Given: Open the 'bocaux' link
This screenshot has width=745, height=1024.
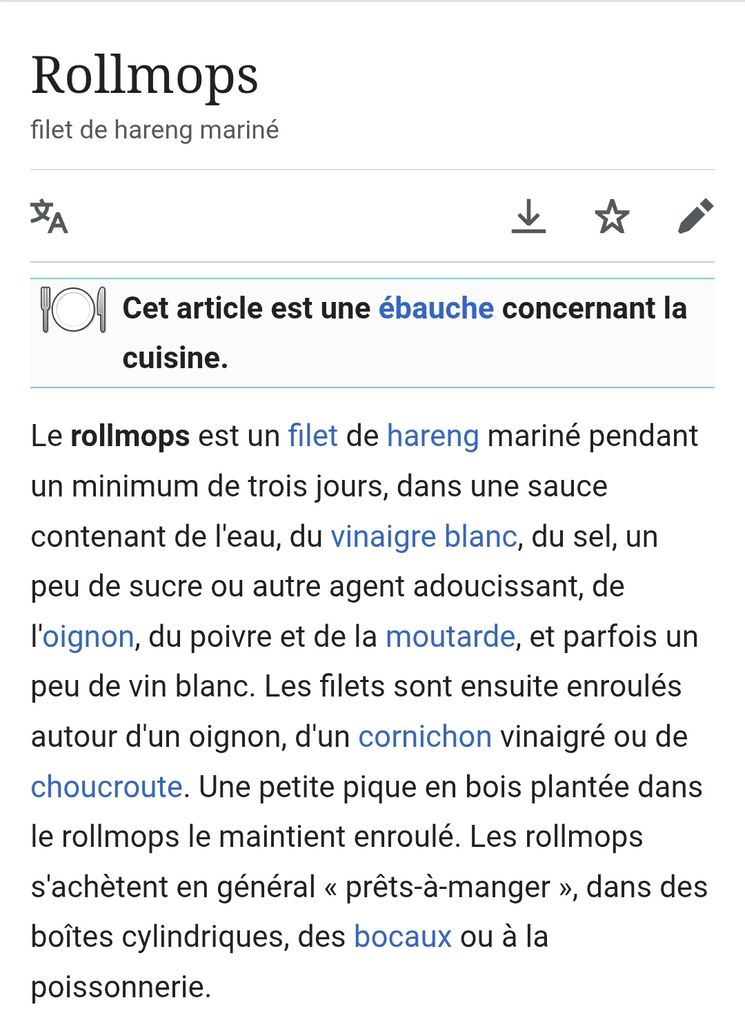Looking at the screenshot, I should click(x=403, y=936).
